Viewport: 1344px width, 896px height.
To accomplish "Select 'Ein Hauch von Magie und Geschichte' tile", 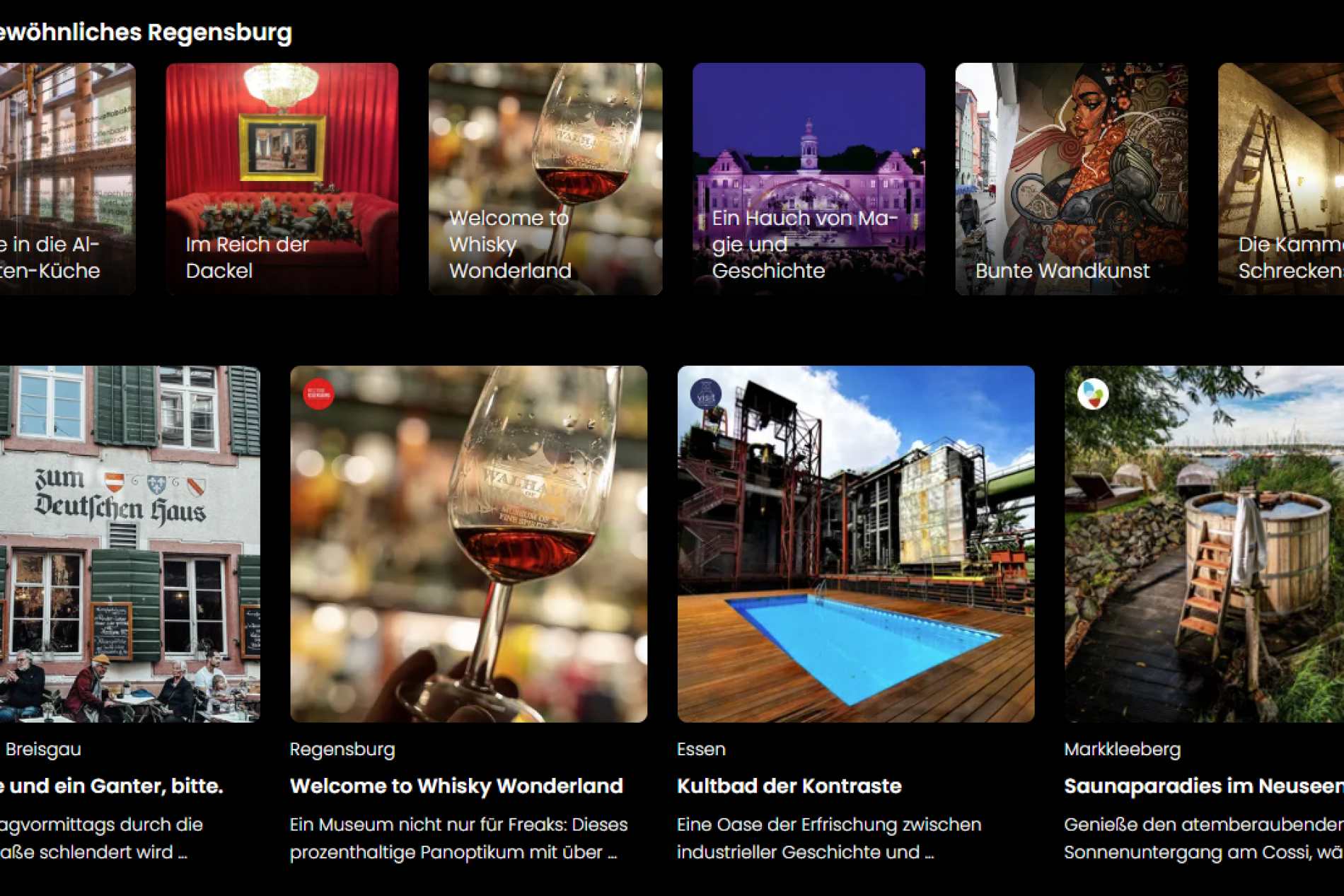I will click(808, 178).
